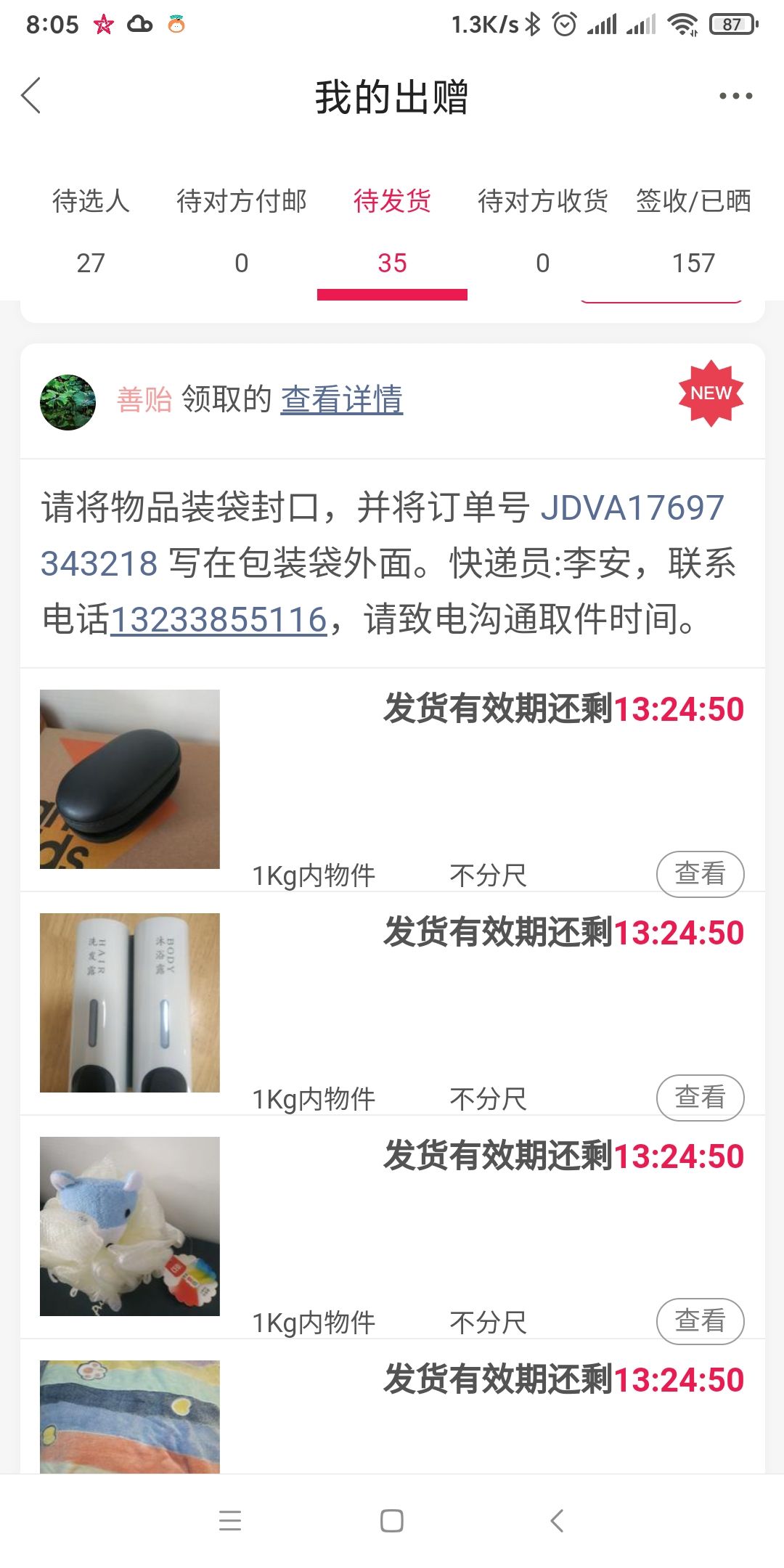The height and width of the screenshot is (1568, 784).
Task: Tap 查看 for the glasses case item
Action: (x=700, y=874)
